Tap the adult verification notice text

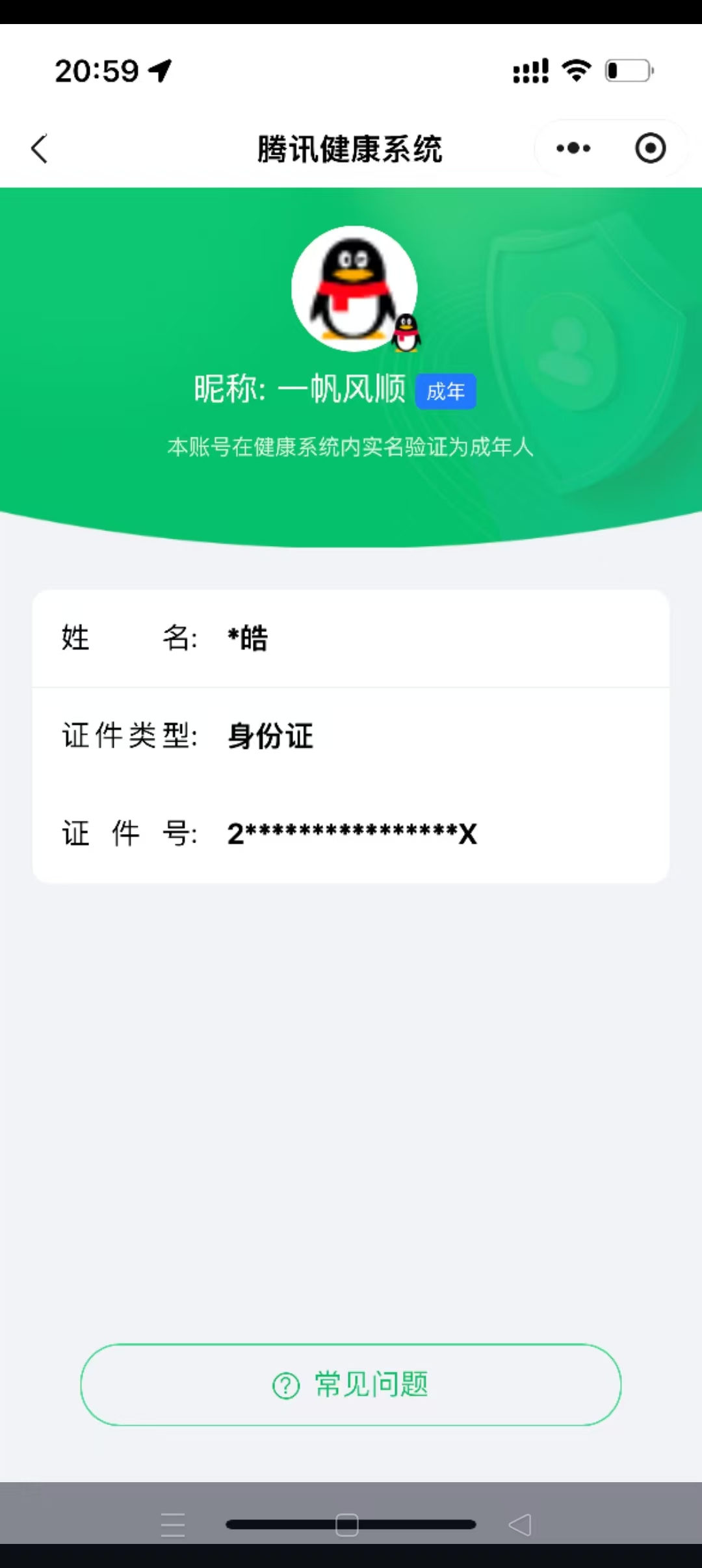click(x=350, y=448)
